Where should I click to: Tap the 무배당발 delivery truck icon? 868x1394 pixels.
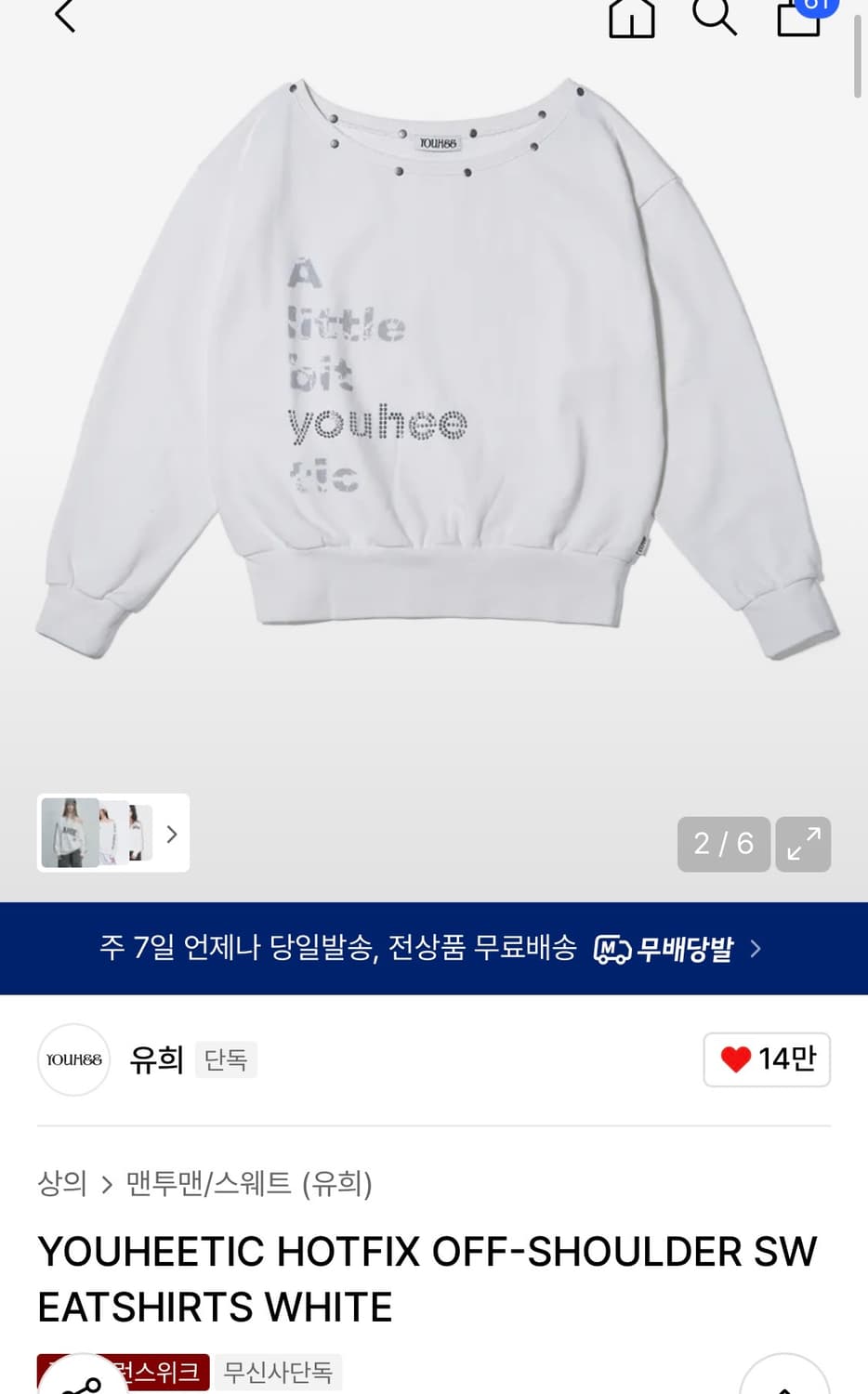pos(614,949)
